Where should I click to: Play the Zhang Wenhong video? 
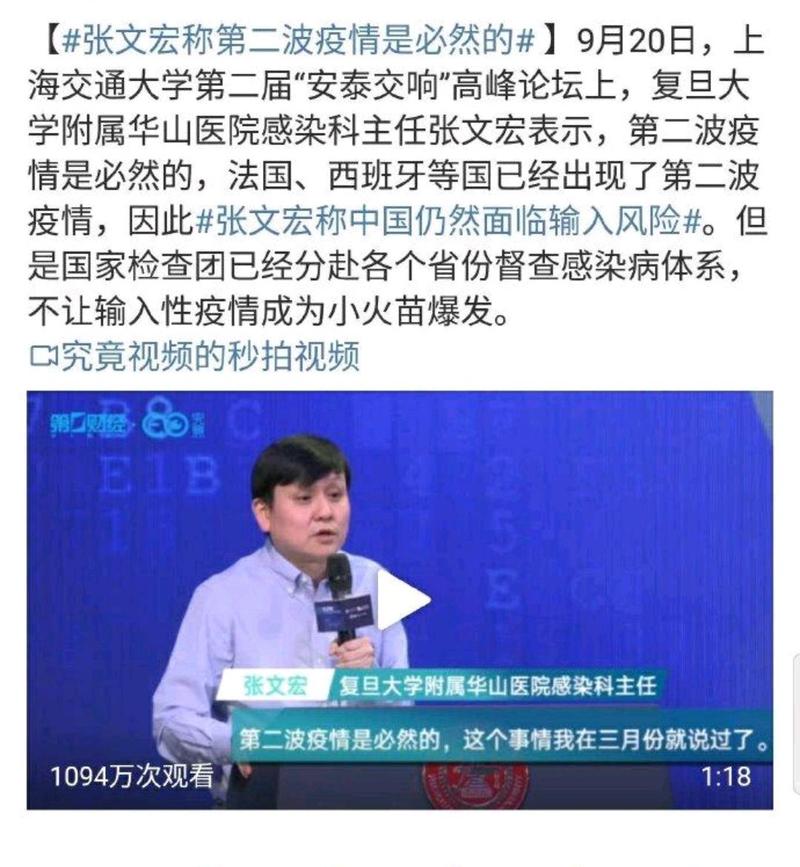(402, 601)
